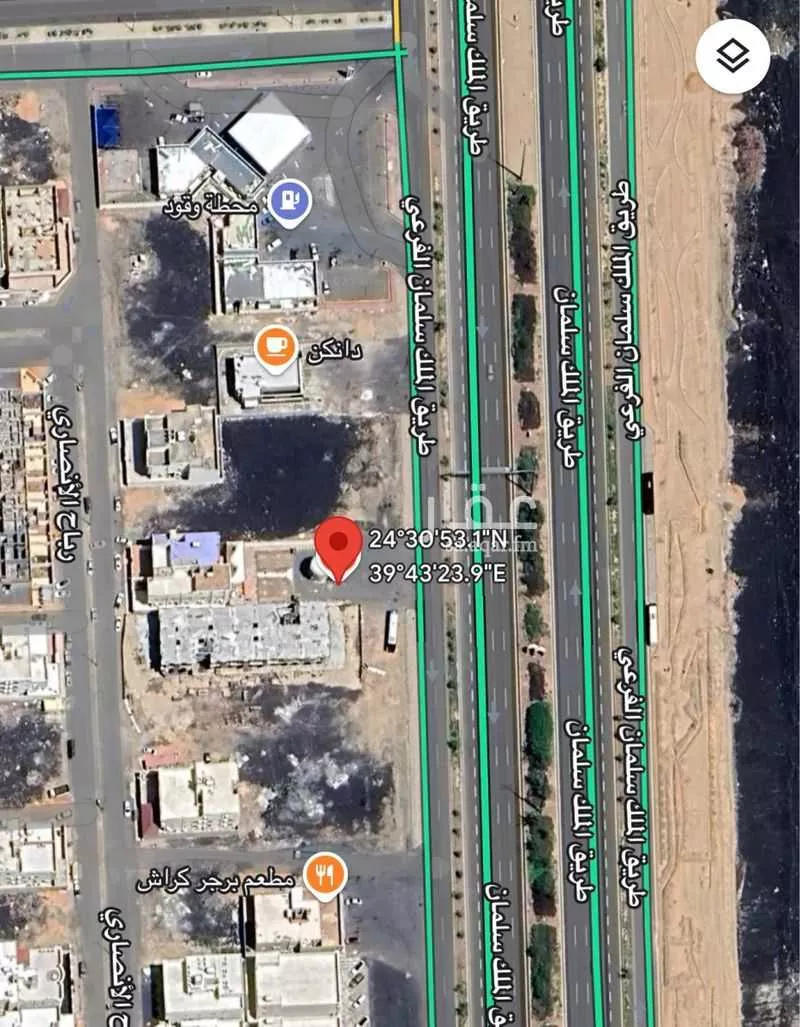
Task: Open the map layers button
Action: coord(732,56)
